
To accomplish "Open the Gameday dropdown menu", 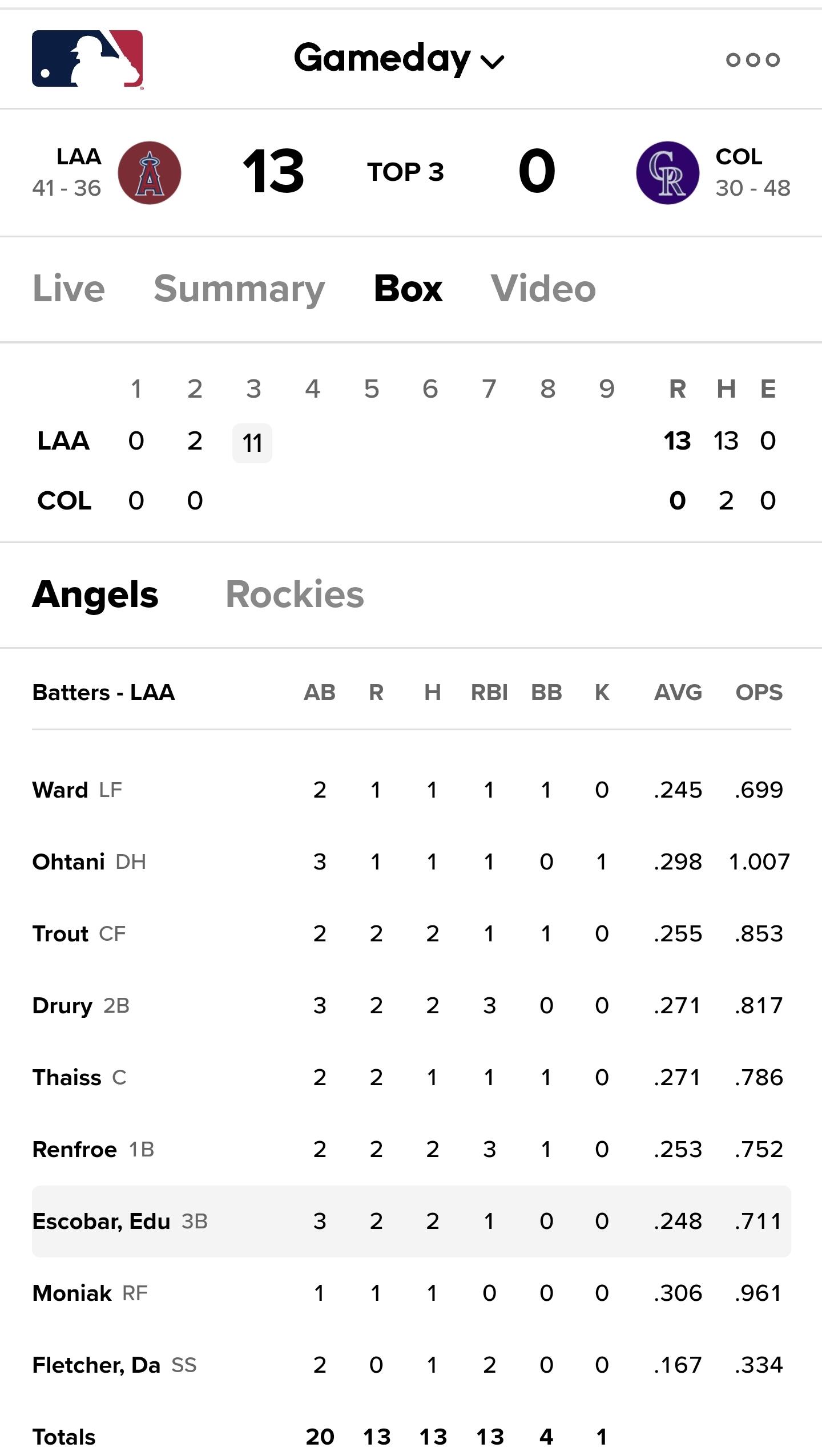I will tap(399, 59).
